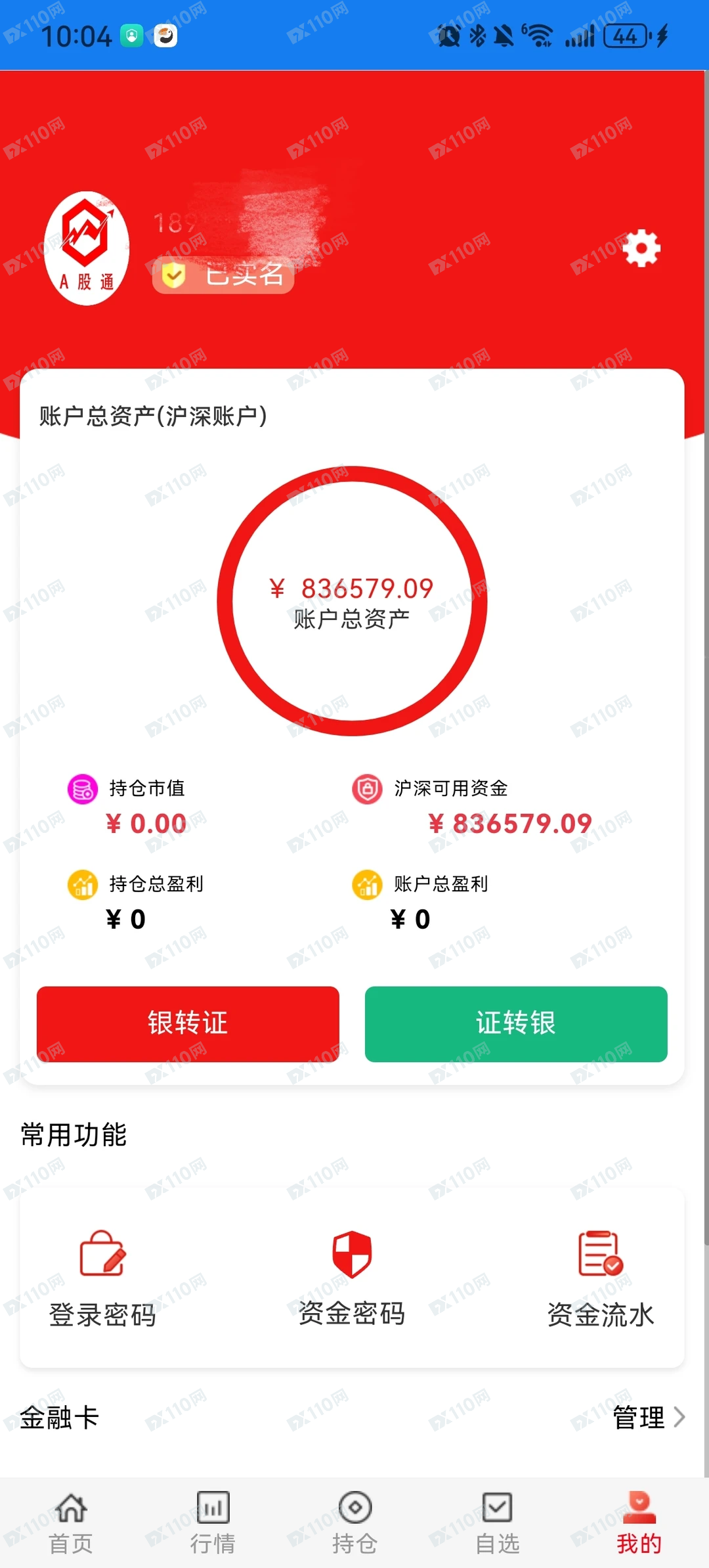Open 管理 for financial cards
The image size is (709, 1568).
pos(648,1417)
